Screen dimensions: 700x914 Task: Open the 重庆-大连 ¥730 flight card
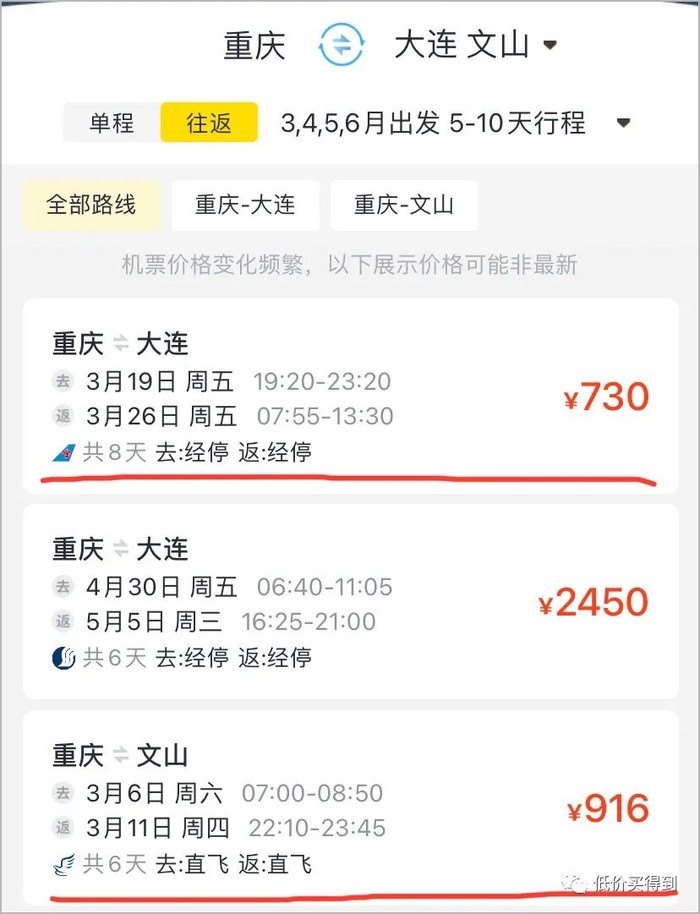(350, 397)
